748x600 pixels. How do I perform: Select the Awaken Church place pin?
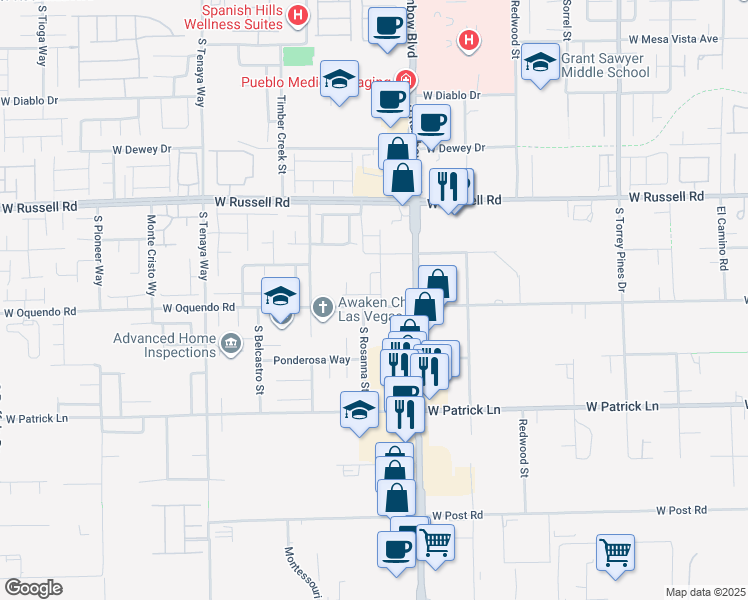pyautogui.click(x=322, y=308)
